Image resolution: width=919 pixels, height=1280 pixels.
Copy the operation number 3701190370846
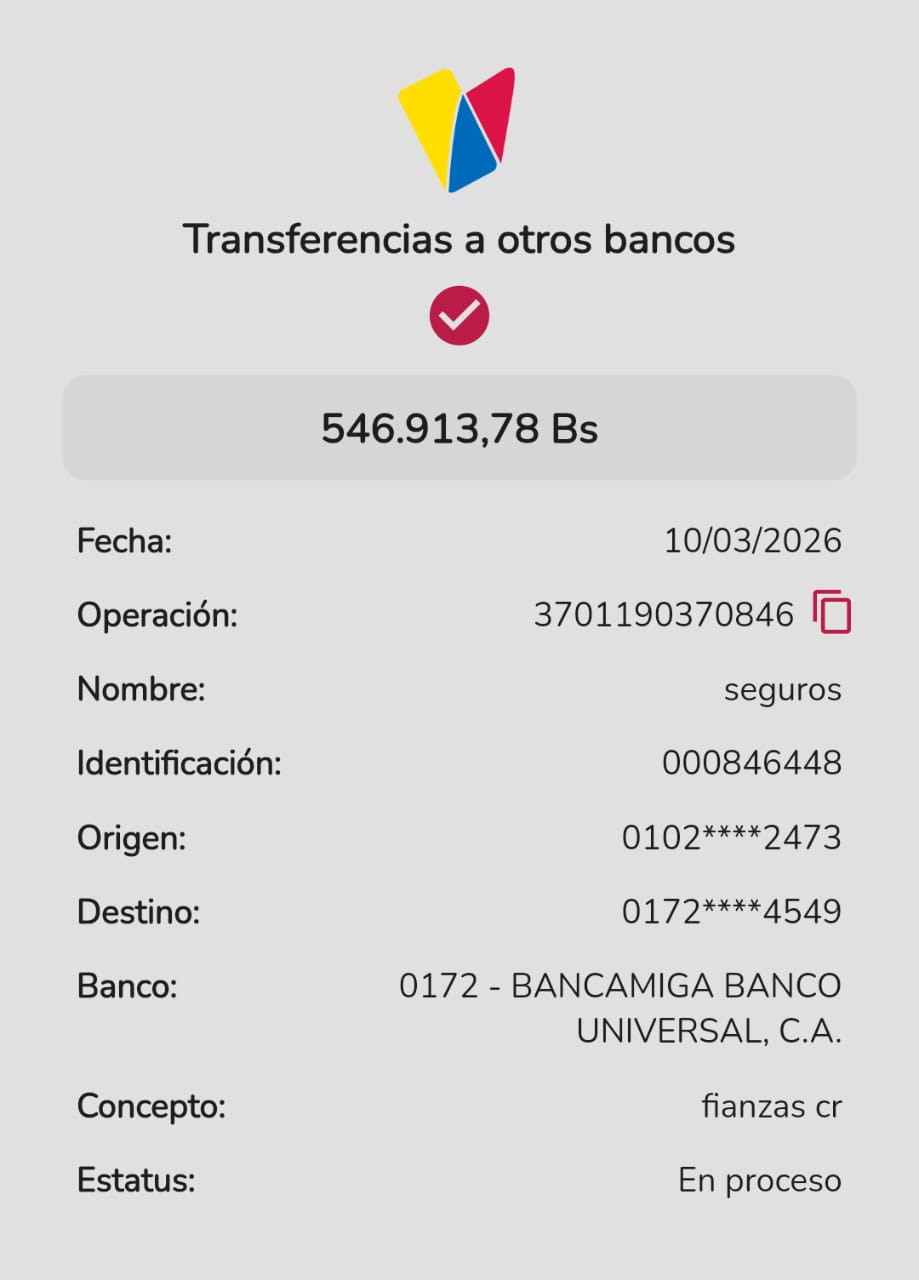[x=831, y=613]
